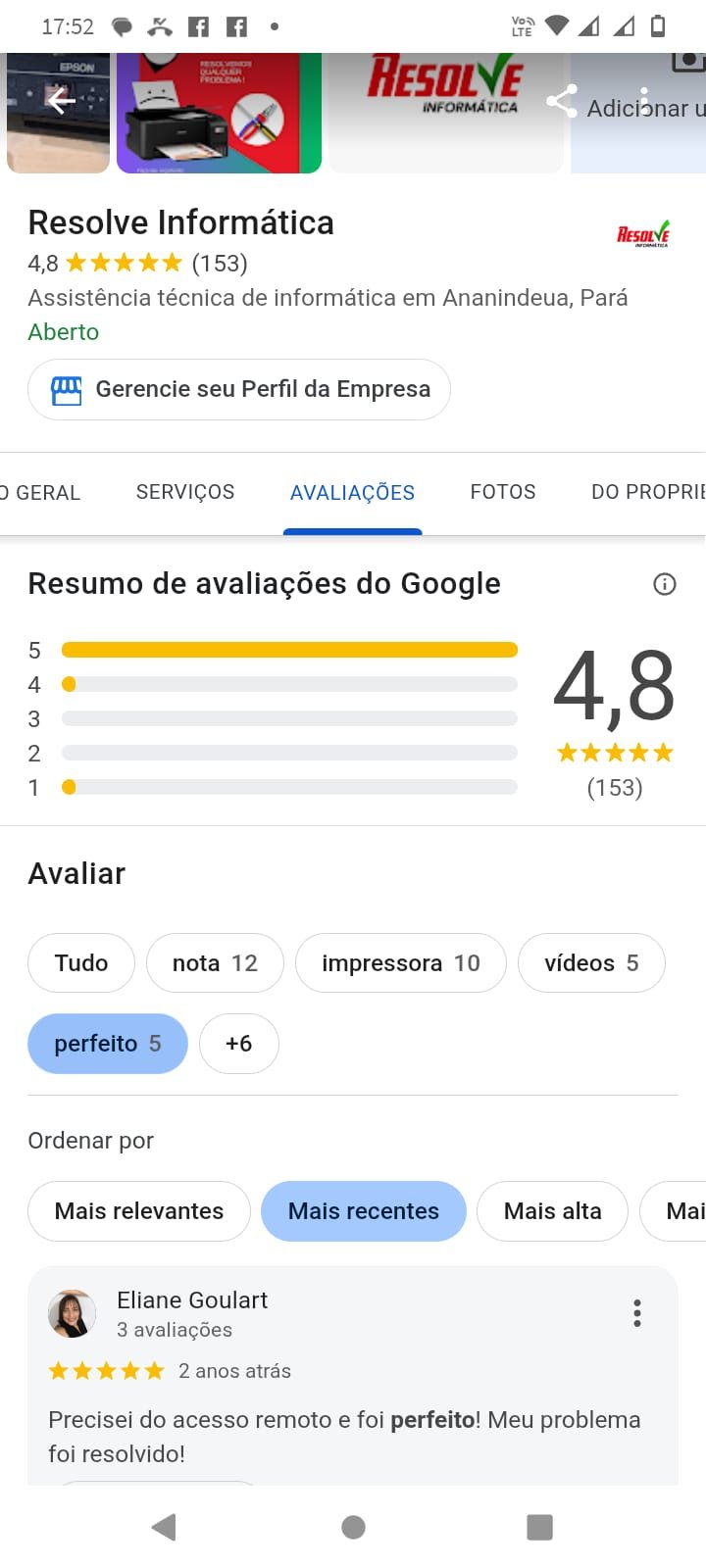Go back using the top-left arrow
The image size is (706, 1568).
(x=61, y=100)
